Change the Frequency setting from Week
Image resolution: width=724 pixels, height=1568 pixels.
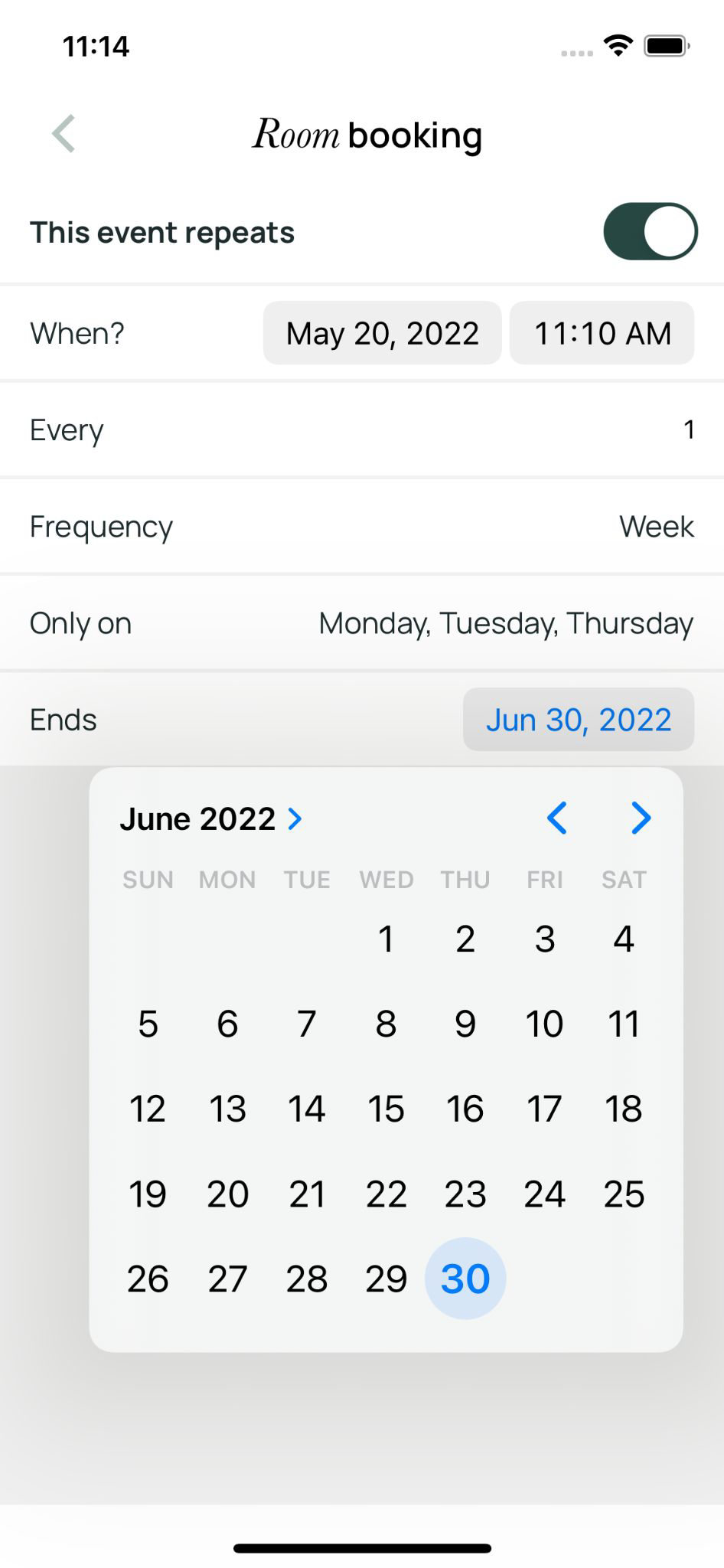656,527
